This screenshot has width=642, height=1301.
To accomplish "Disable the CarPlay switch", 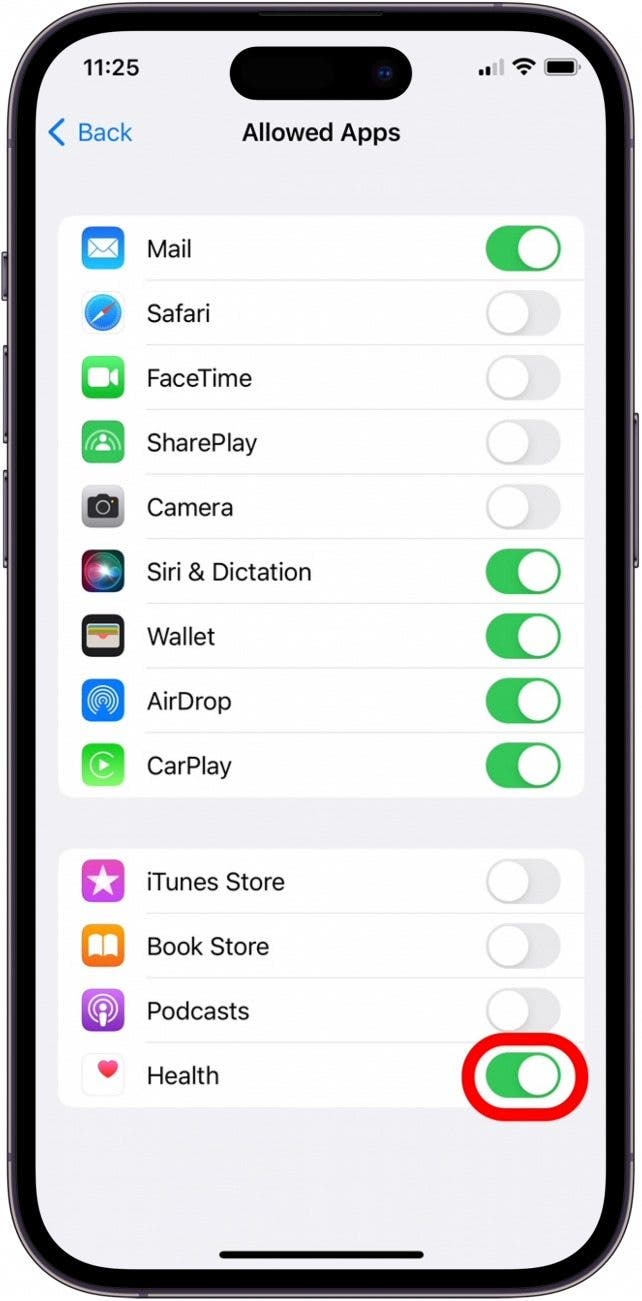I will tap(523, 766).
